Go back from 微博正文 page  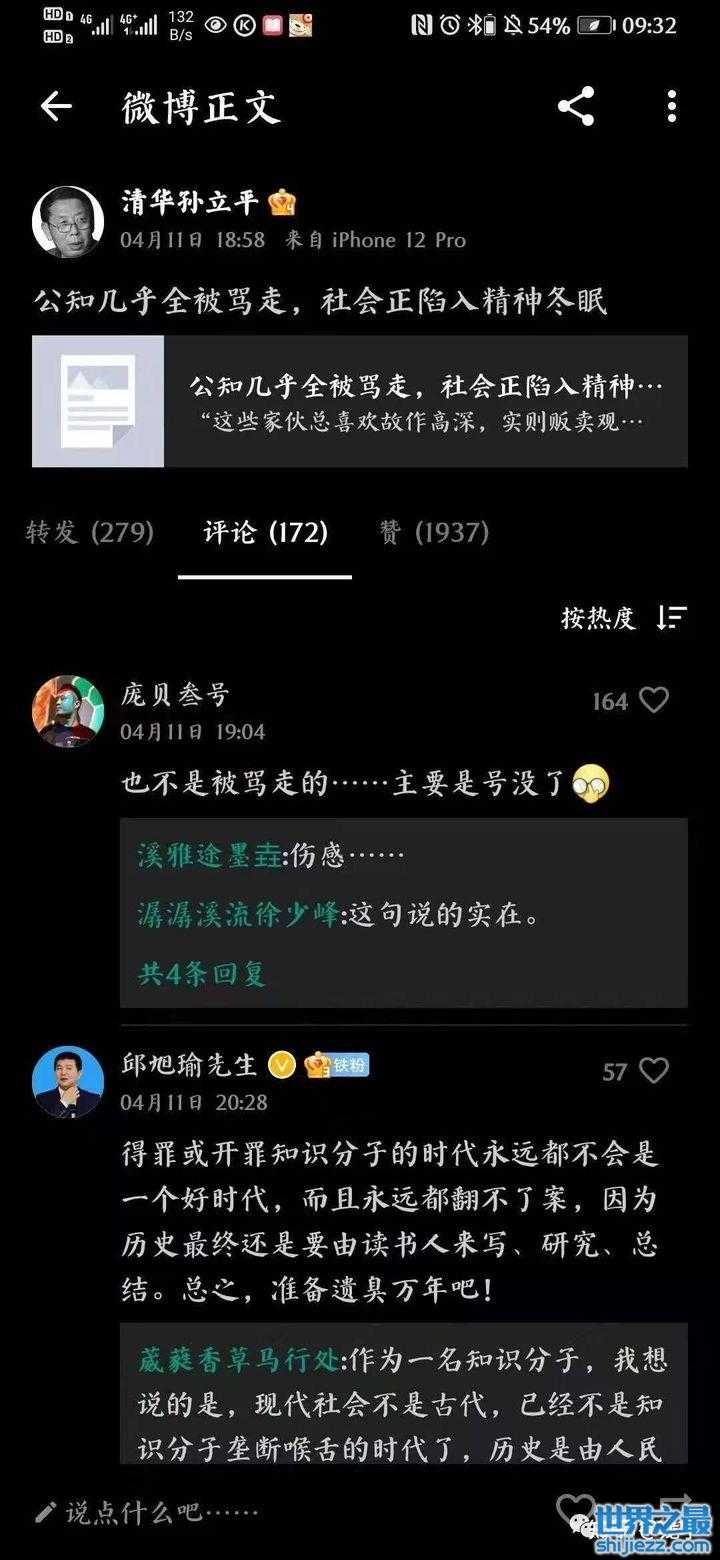pyautogui.click(x=56, y=106)
